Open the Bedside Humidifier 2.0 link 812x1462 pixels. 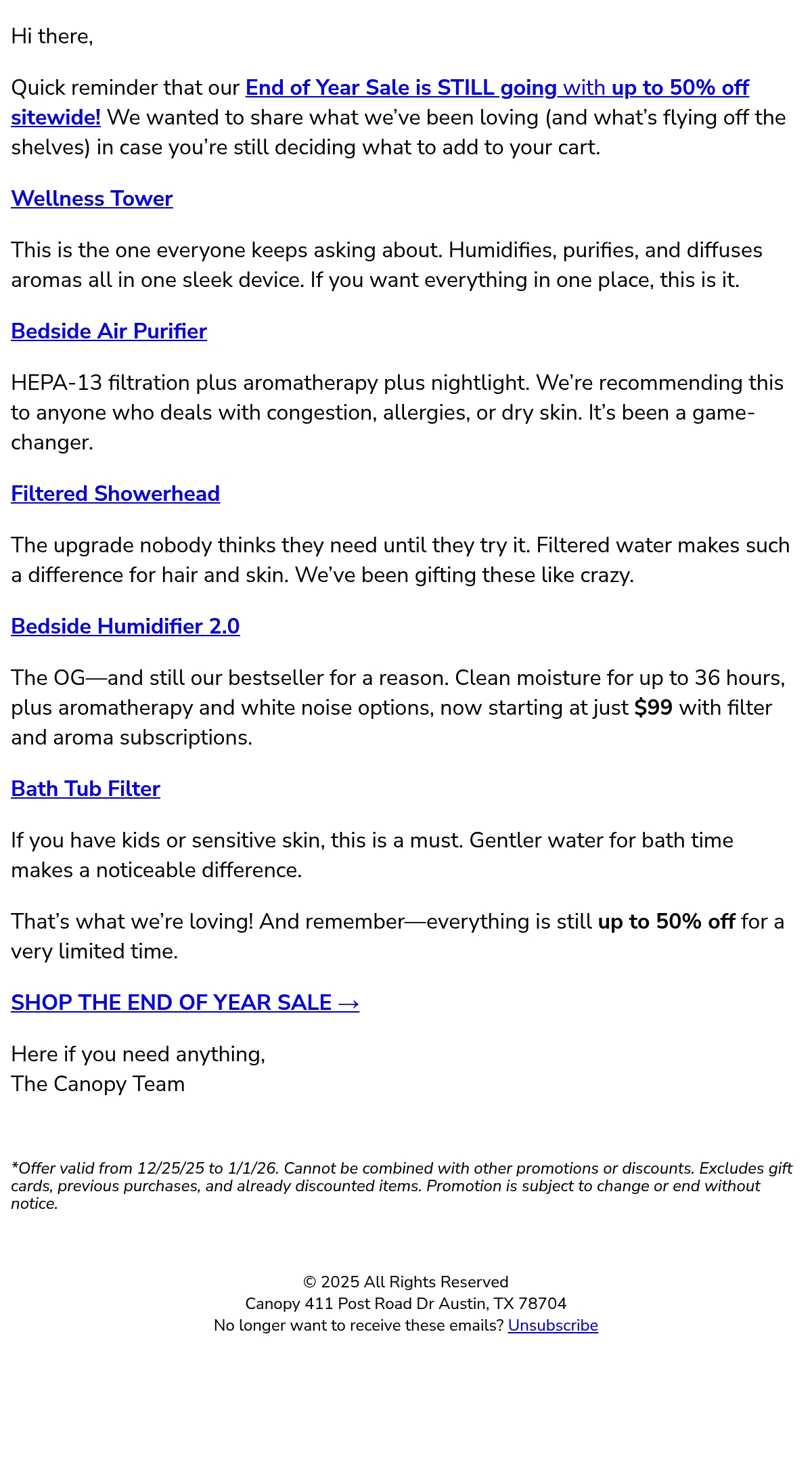point(125,627)
